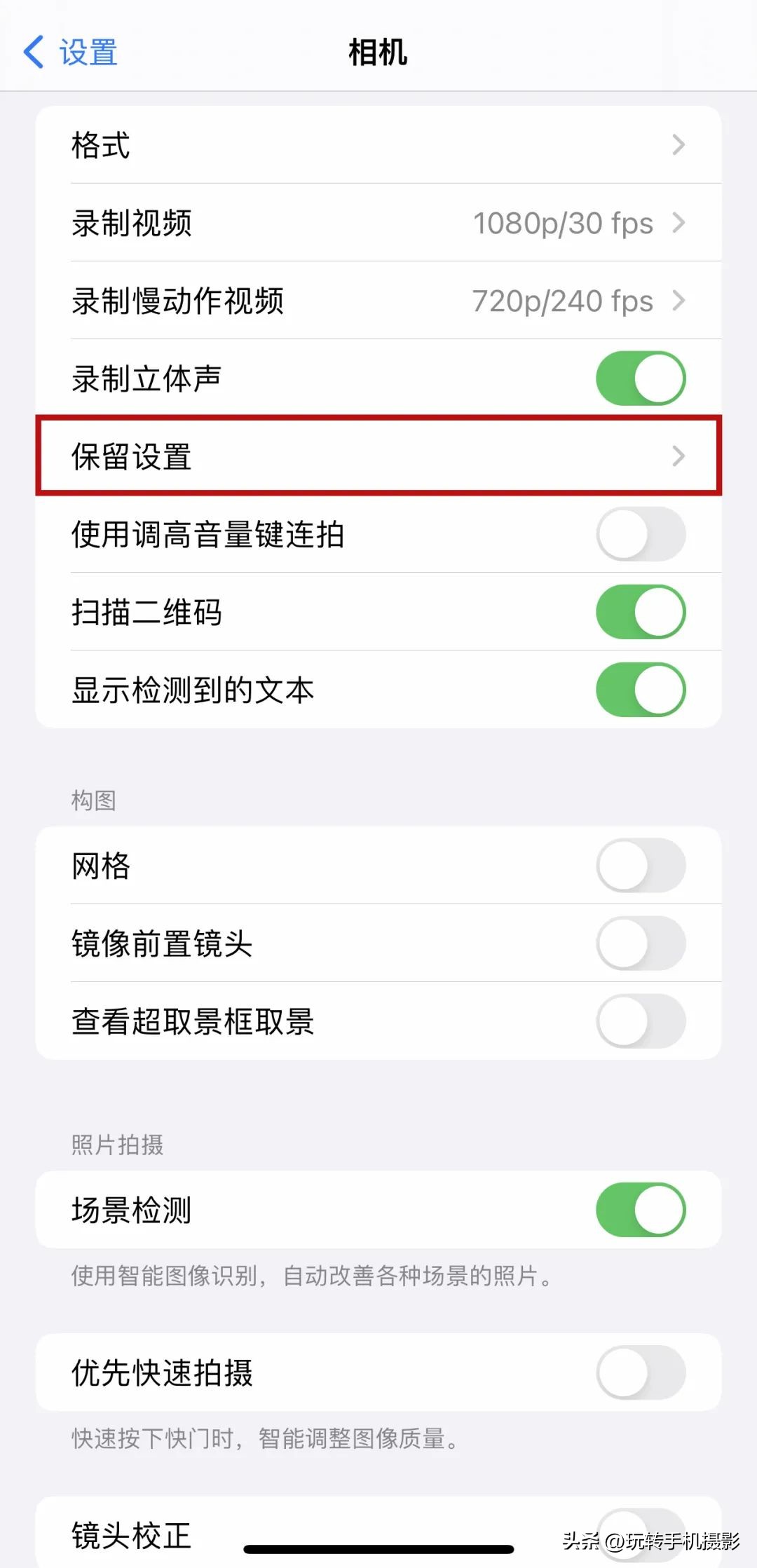
Task: Open 录制视频 resolution options
Action: [x=378, y=223]
